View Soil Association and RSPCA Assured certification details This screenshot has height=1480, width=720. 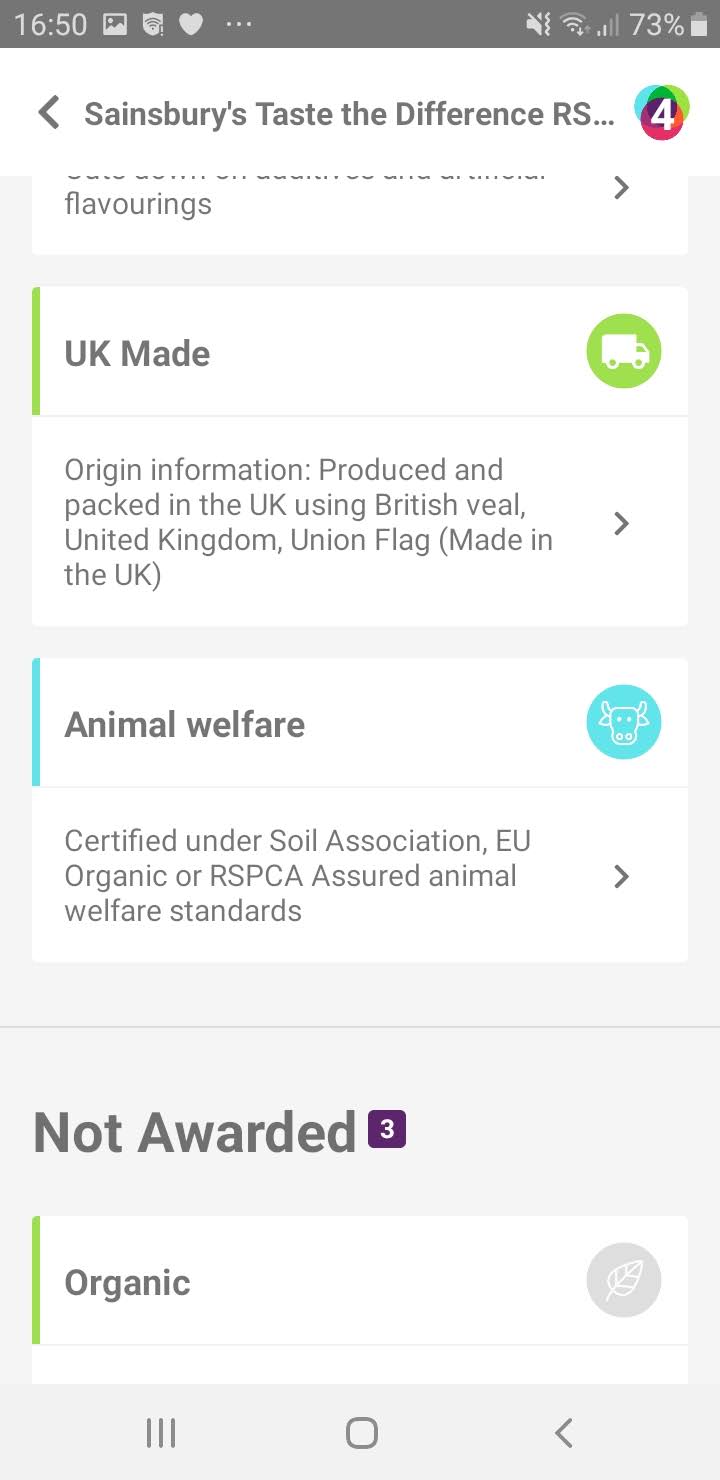point(360,875)
